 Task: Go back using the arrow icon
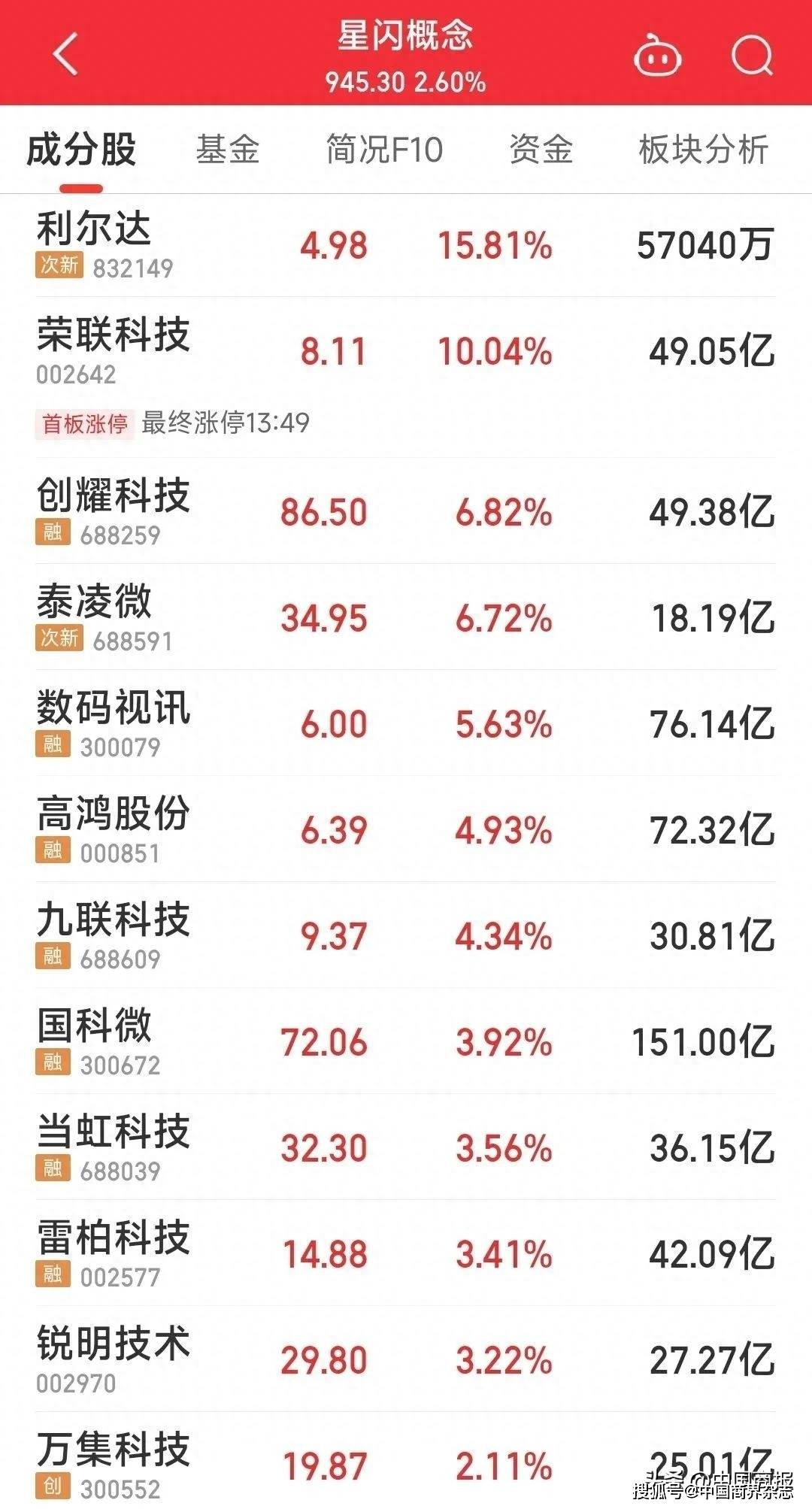click(x=66, y=54)
